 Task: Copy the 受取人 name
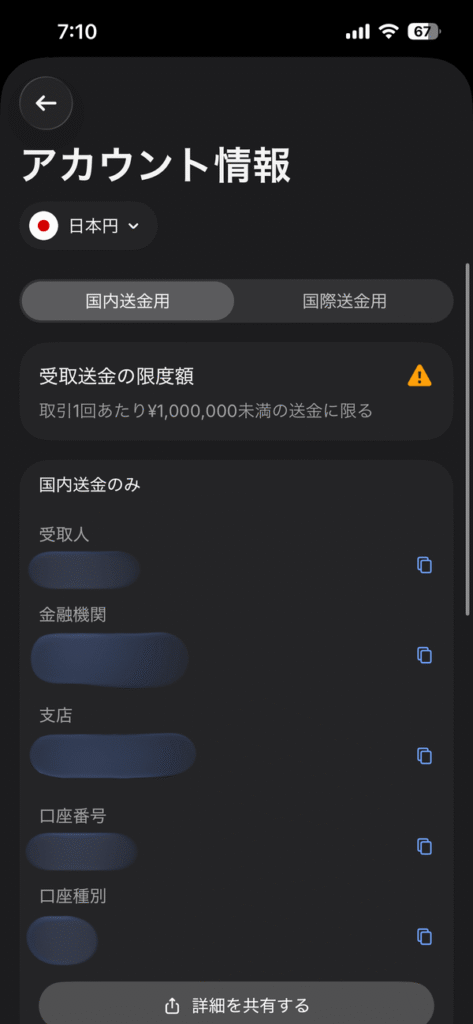(x=425, y=565)
